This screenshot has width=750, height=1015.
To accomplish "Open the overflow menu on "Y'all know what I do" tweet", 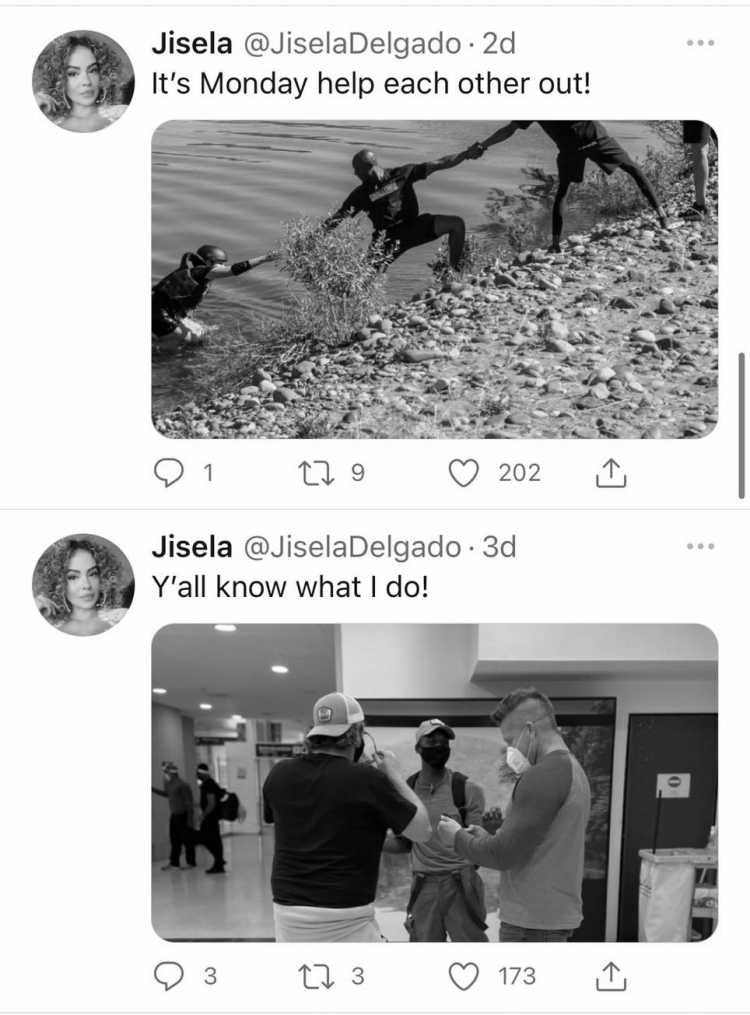I will pyautogui.click(x=700, y=546).
